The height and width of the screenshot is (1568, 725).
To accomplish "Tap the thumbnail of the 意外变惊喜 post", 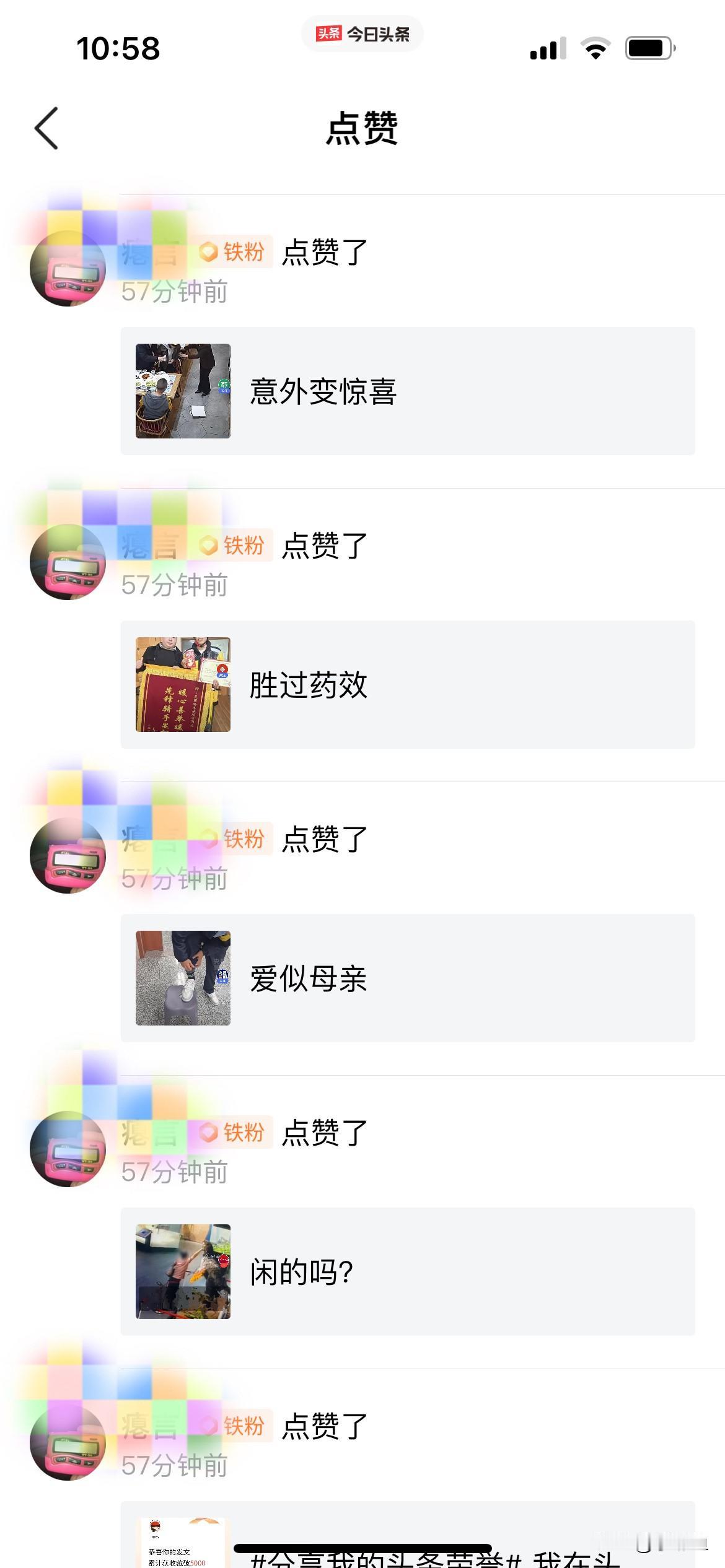I will pyautogui.click(x=183, y=391).
